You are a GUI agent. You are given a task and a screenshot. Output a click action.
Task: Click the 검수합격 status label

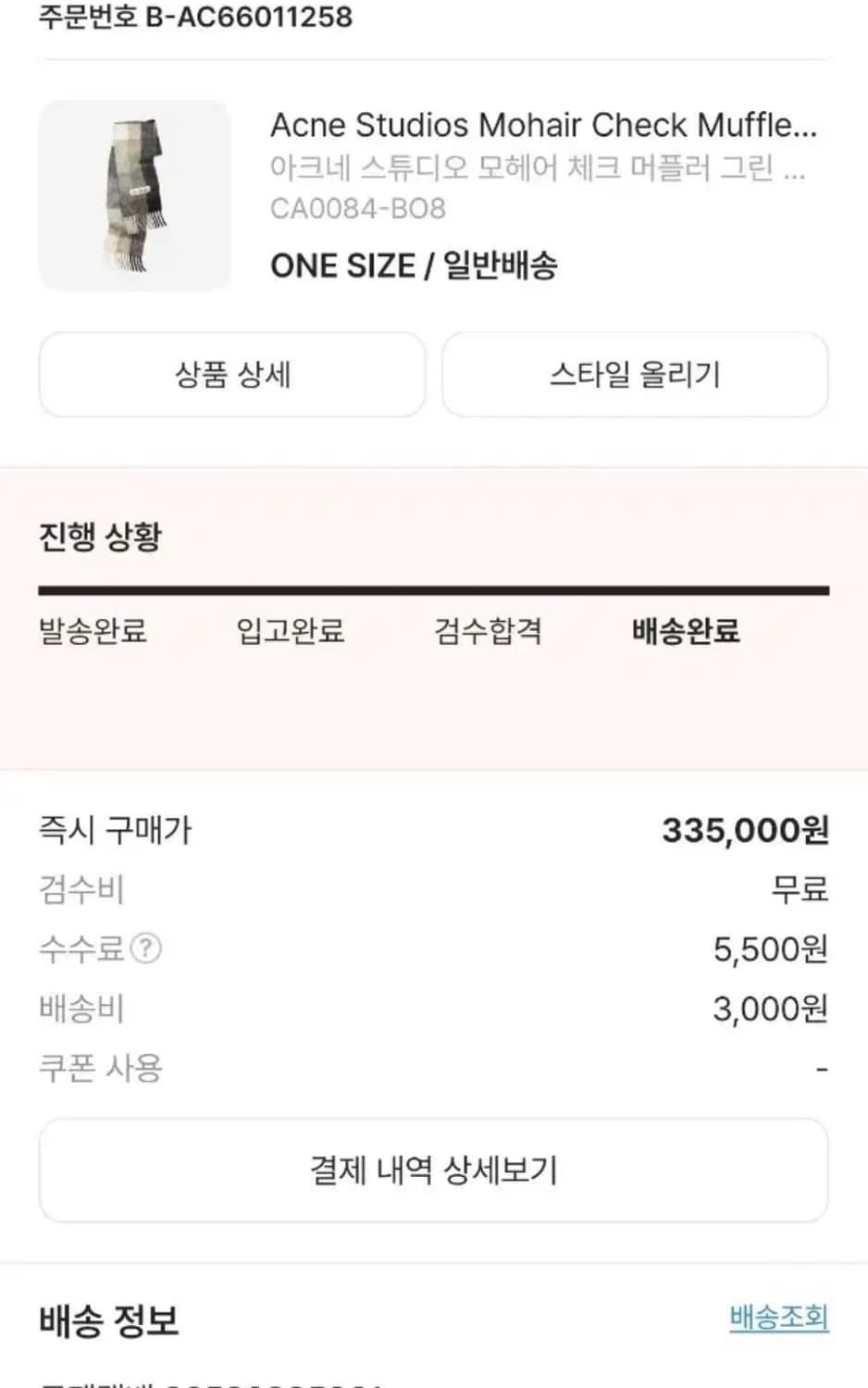click(490, 632)
